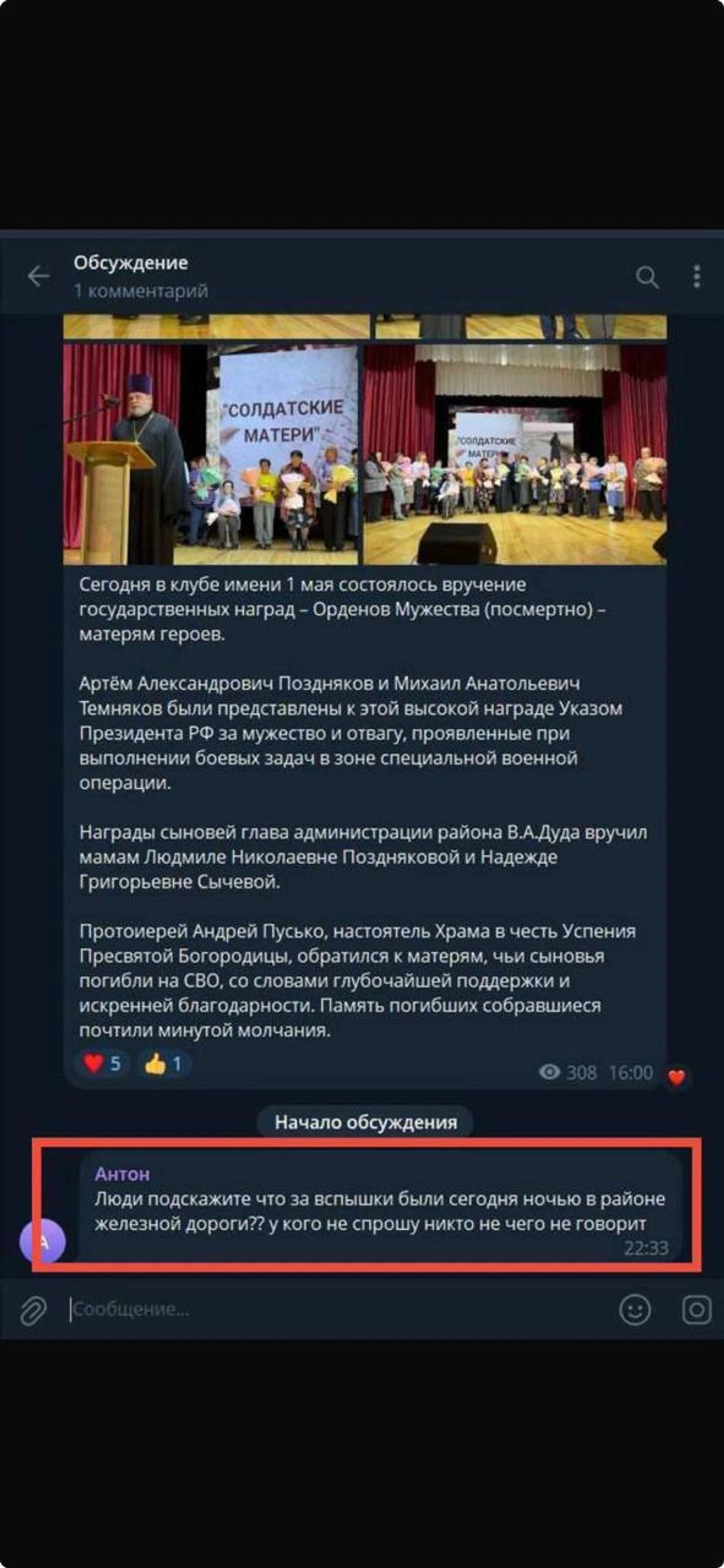
Task: Tap the quick heart reaction beside the post
Action: tap(677, 1077)
